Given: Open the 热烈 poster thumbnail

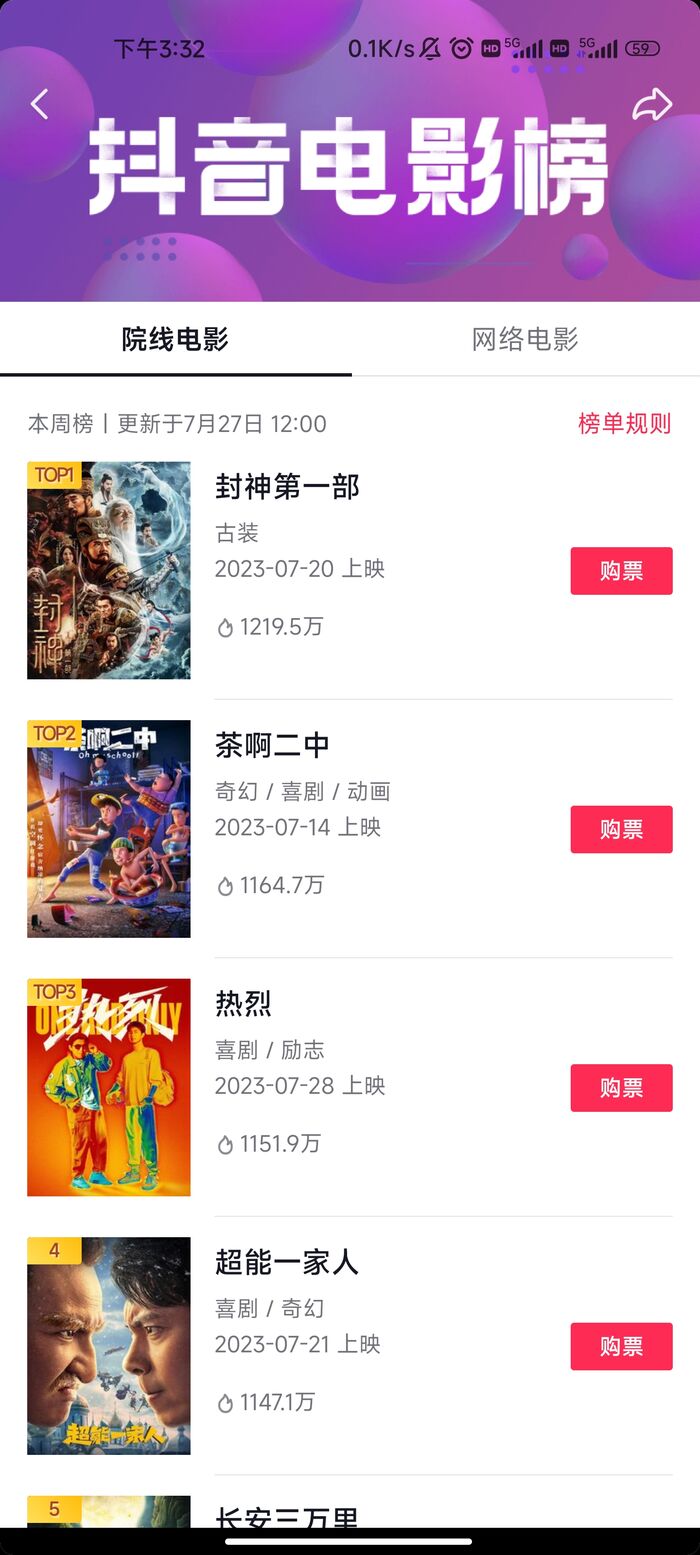Looking at the screenshot, I should [x=109, y=1087].
